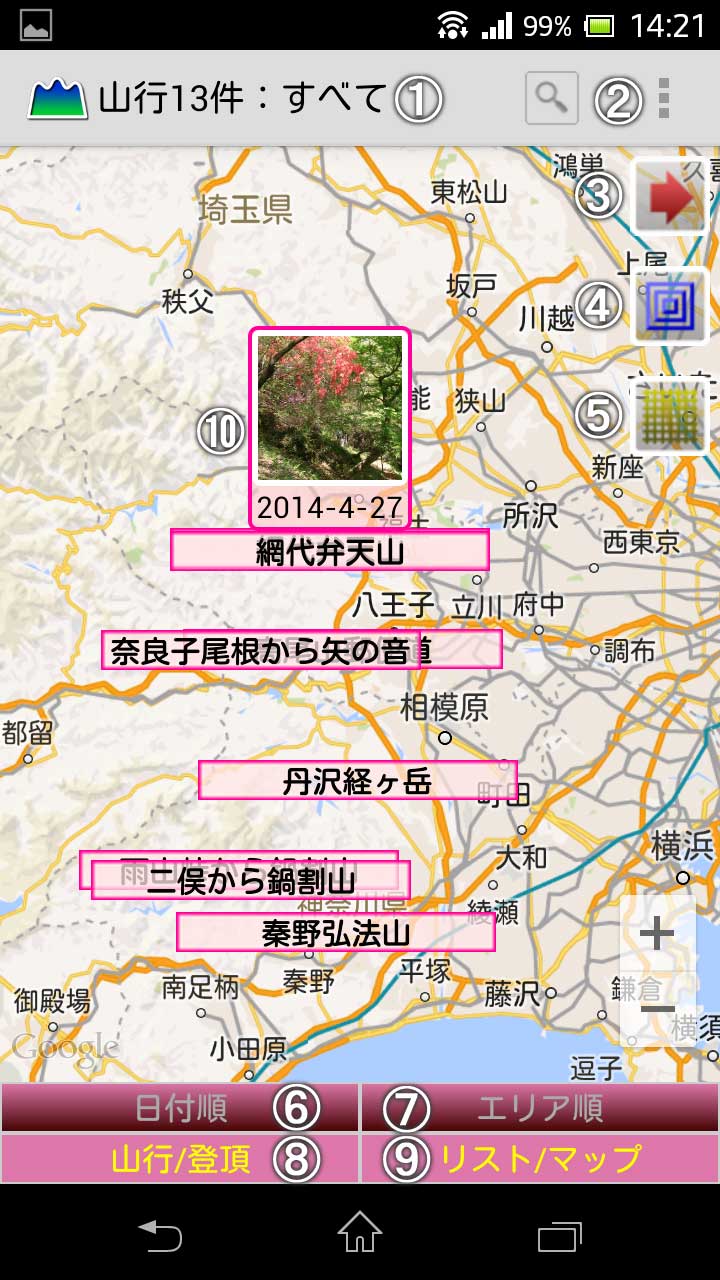The width and height of the screenshot is (720, 1280).
Task: Tap the colored grid map button
Action: pos(670,416)
